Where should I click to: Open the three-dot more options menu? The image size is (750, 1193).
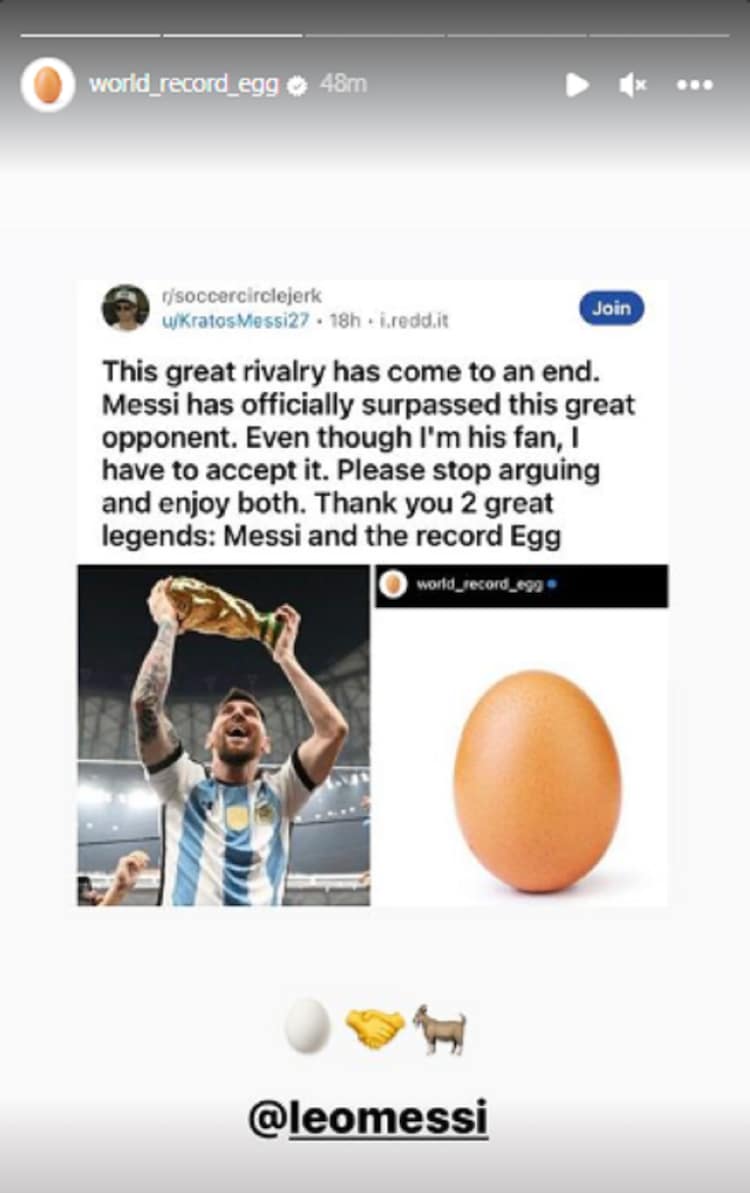pos(694,85)
